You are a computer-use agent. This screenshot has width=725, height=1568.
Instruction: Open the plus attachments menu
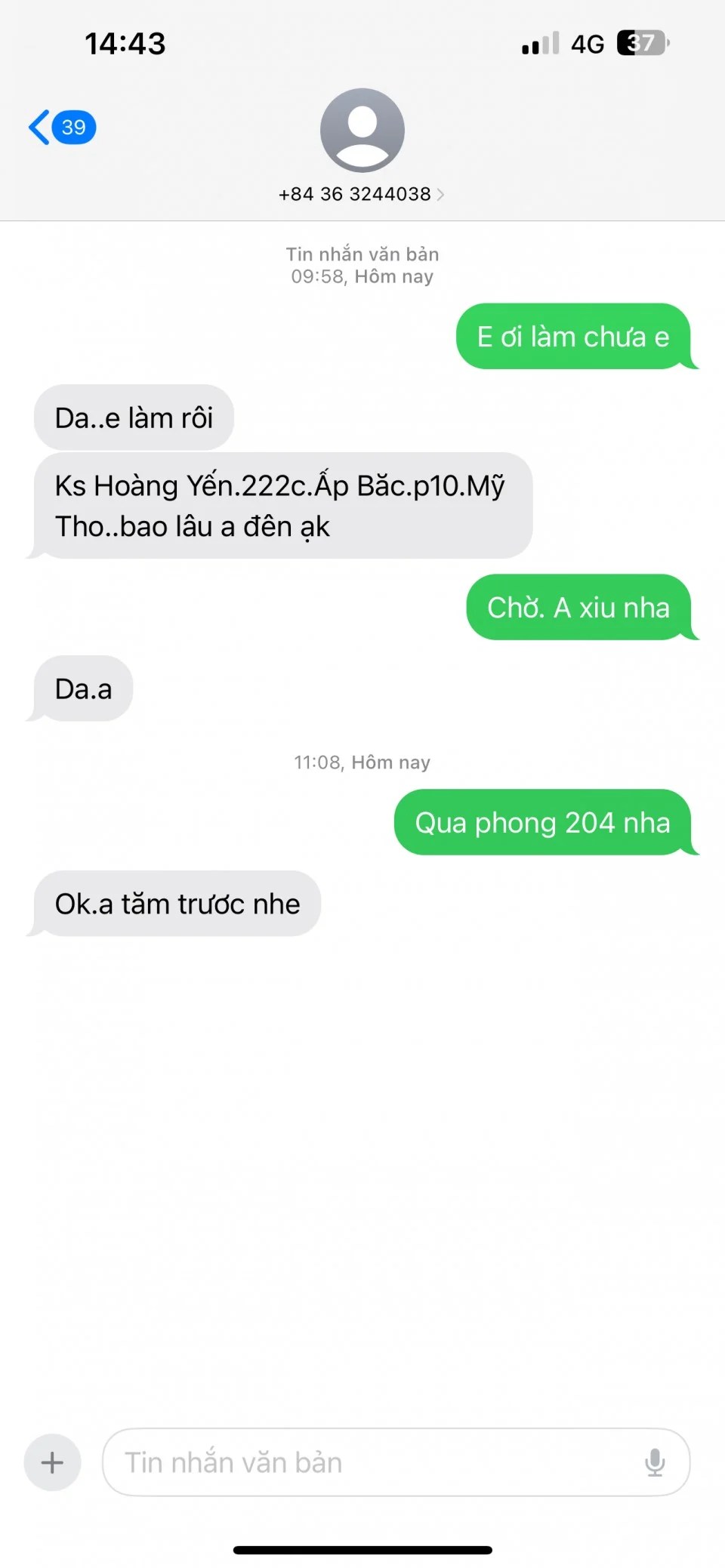coord(52,1462)
